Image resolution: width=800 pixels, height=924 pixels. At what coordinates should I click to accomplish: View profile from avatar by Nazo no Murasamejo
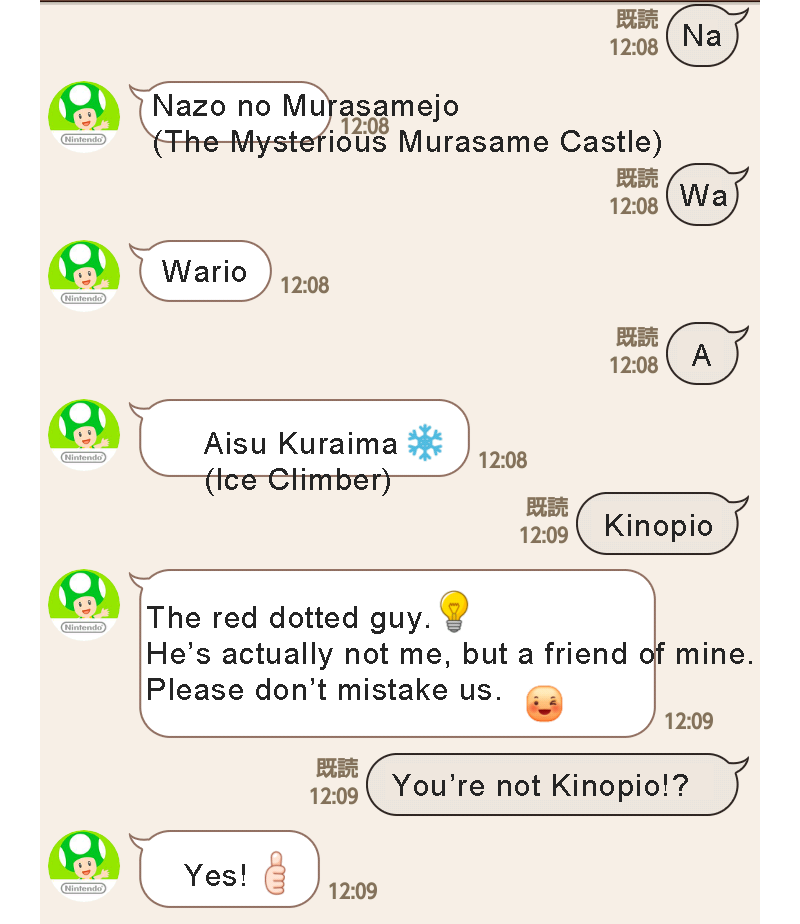[84, 117]
